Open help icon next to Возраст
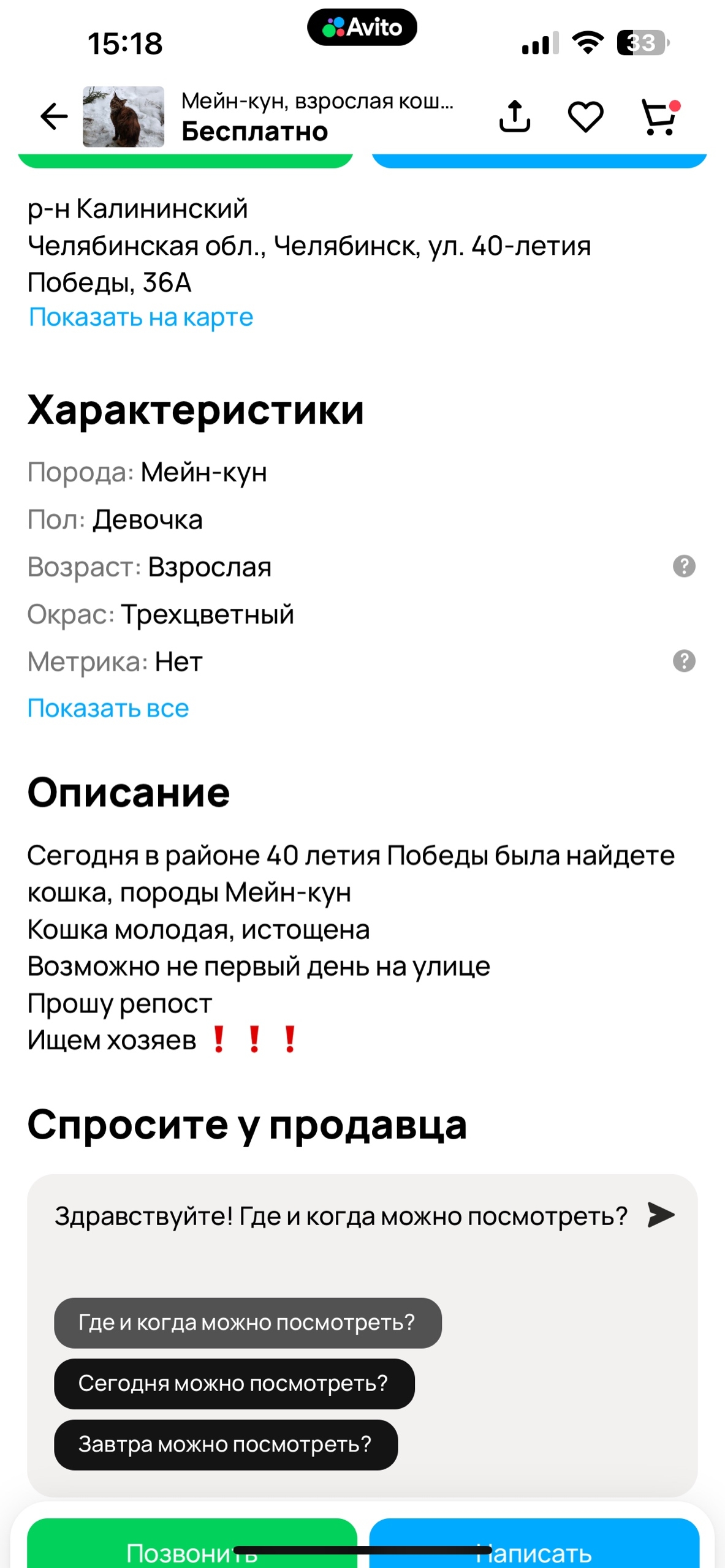 (683, 567)
